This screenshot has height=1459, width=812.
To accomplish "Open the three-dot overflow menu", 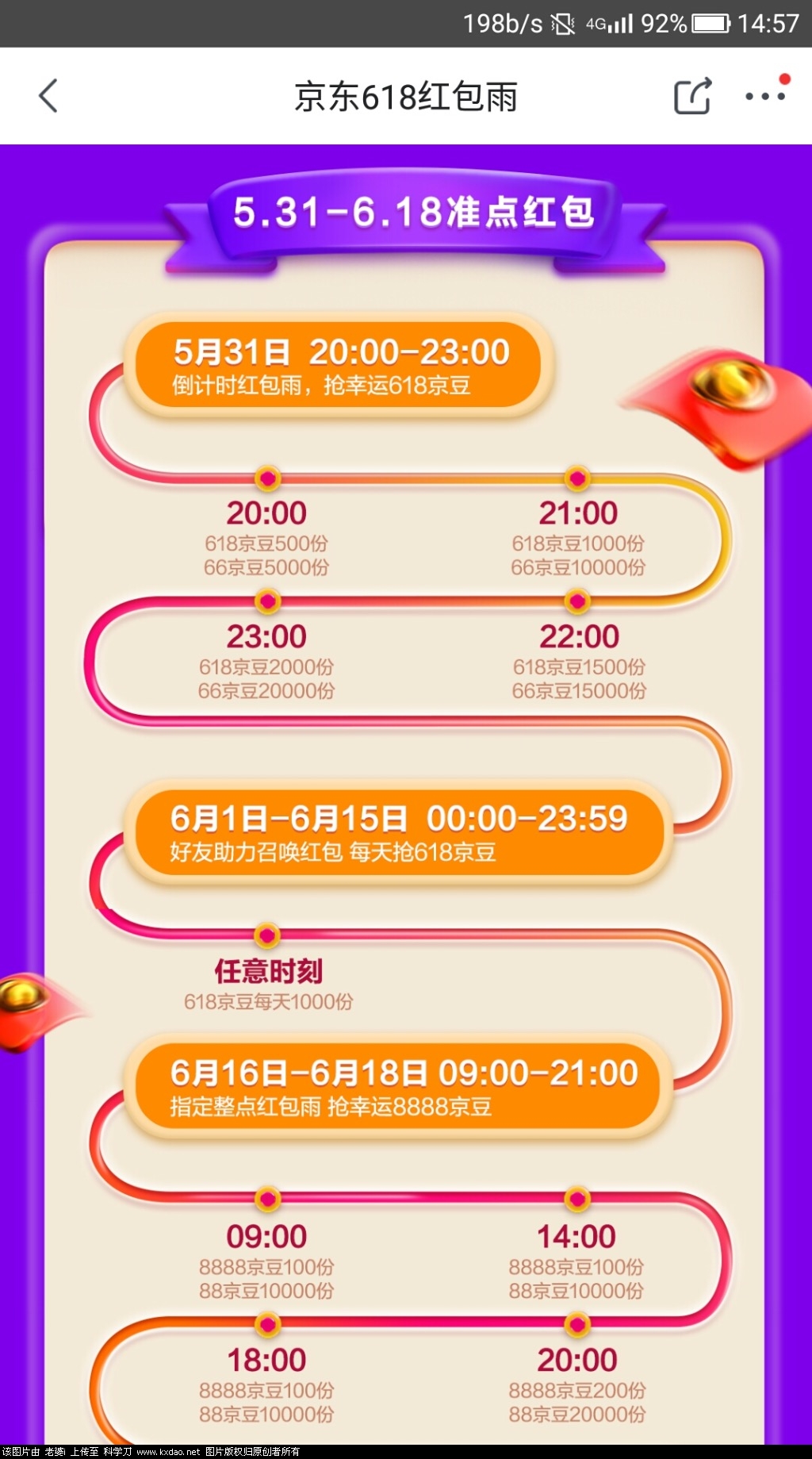I will click(764, 96).
